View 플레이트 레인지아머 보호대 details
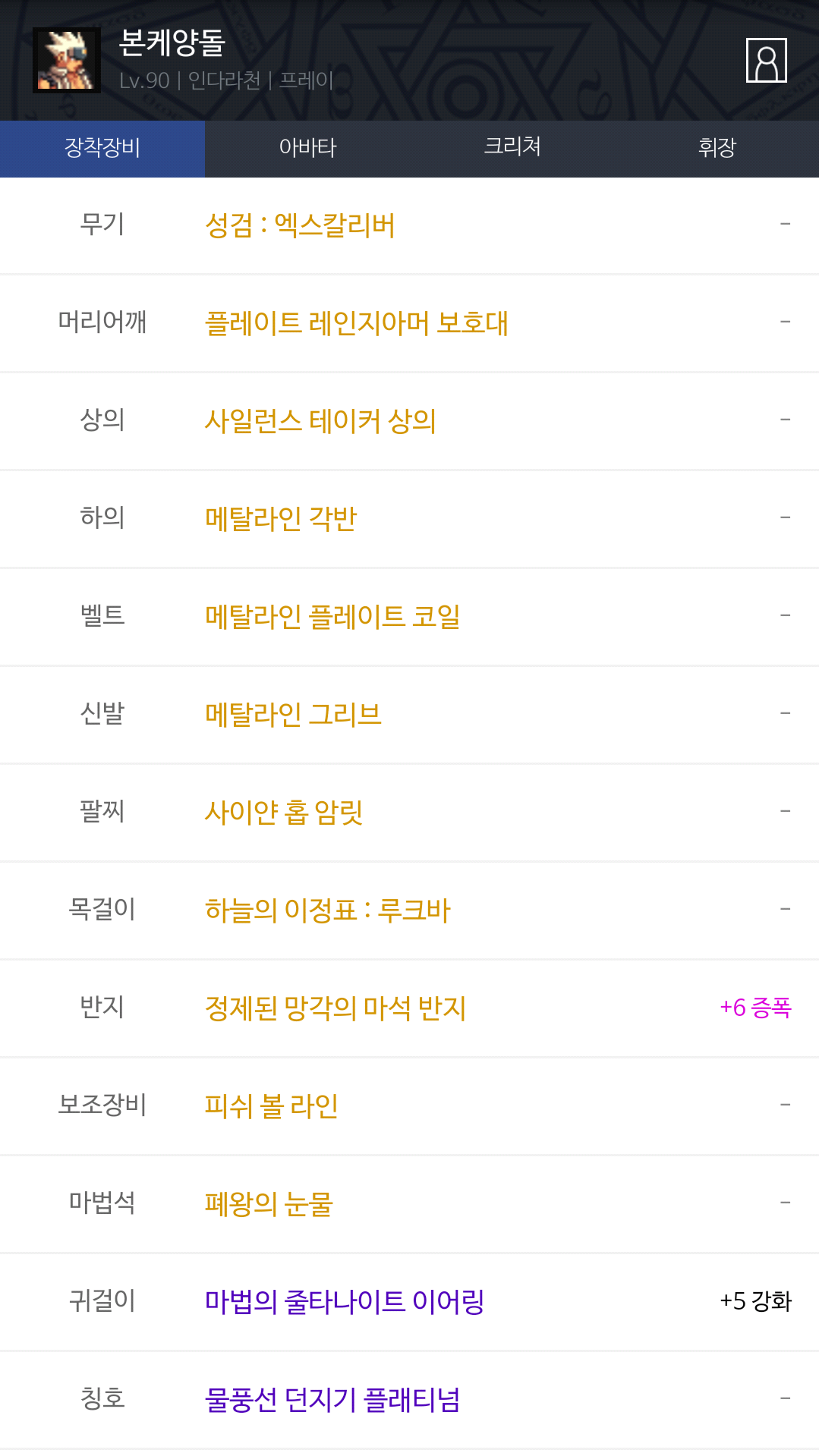The width and height of the screenshot is (819, 1456). coord(357,323)
